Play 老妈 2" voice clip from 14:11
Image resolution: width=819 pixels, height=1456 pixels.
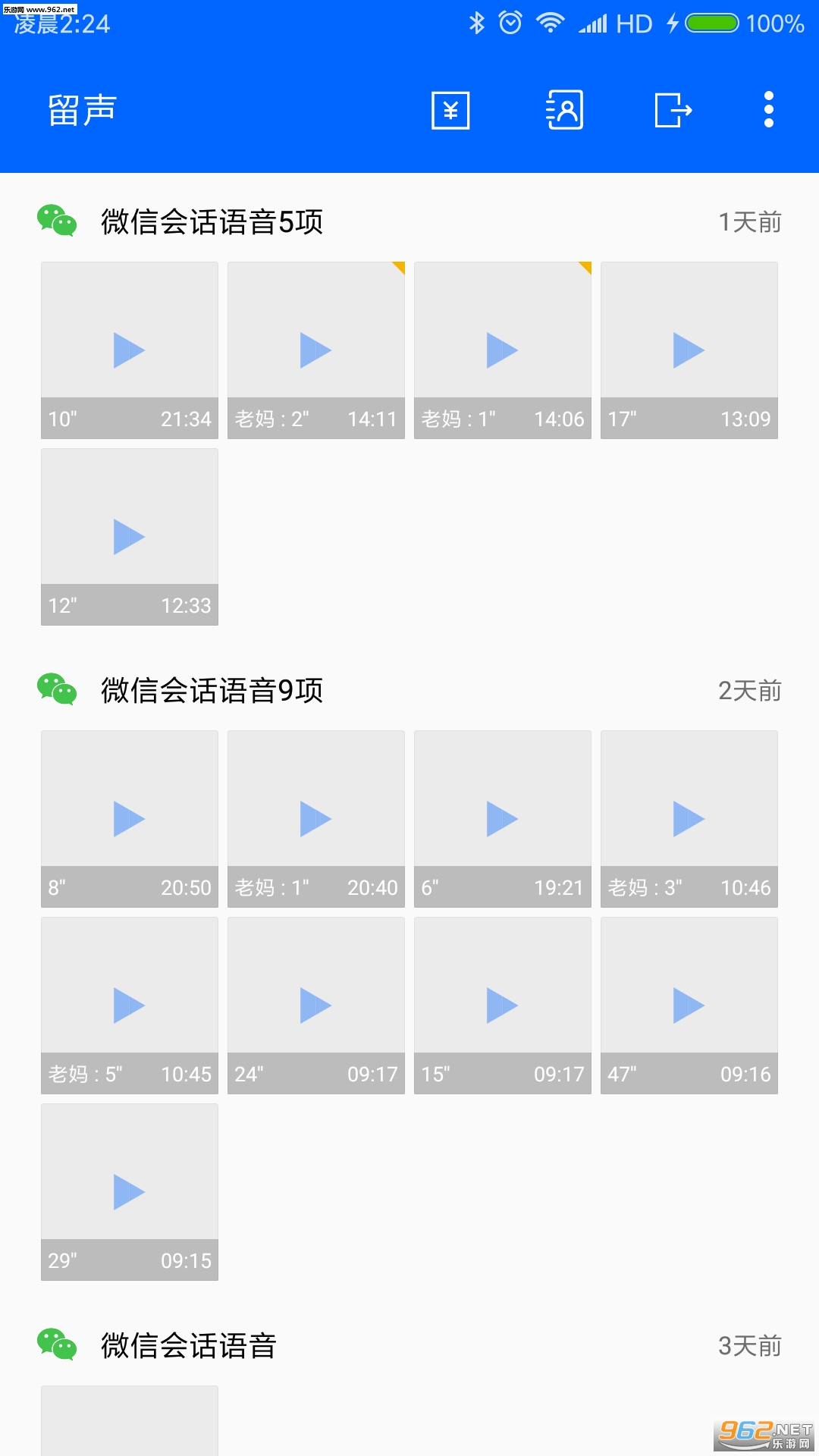tap(316, 350)
